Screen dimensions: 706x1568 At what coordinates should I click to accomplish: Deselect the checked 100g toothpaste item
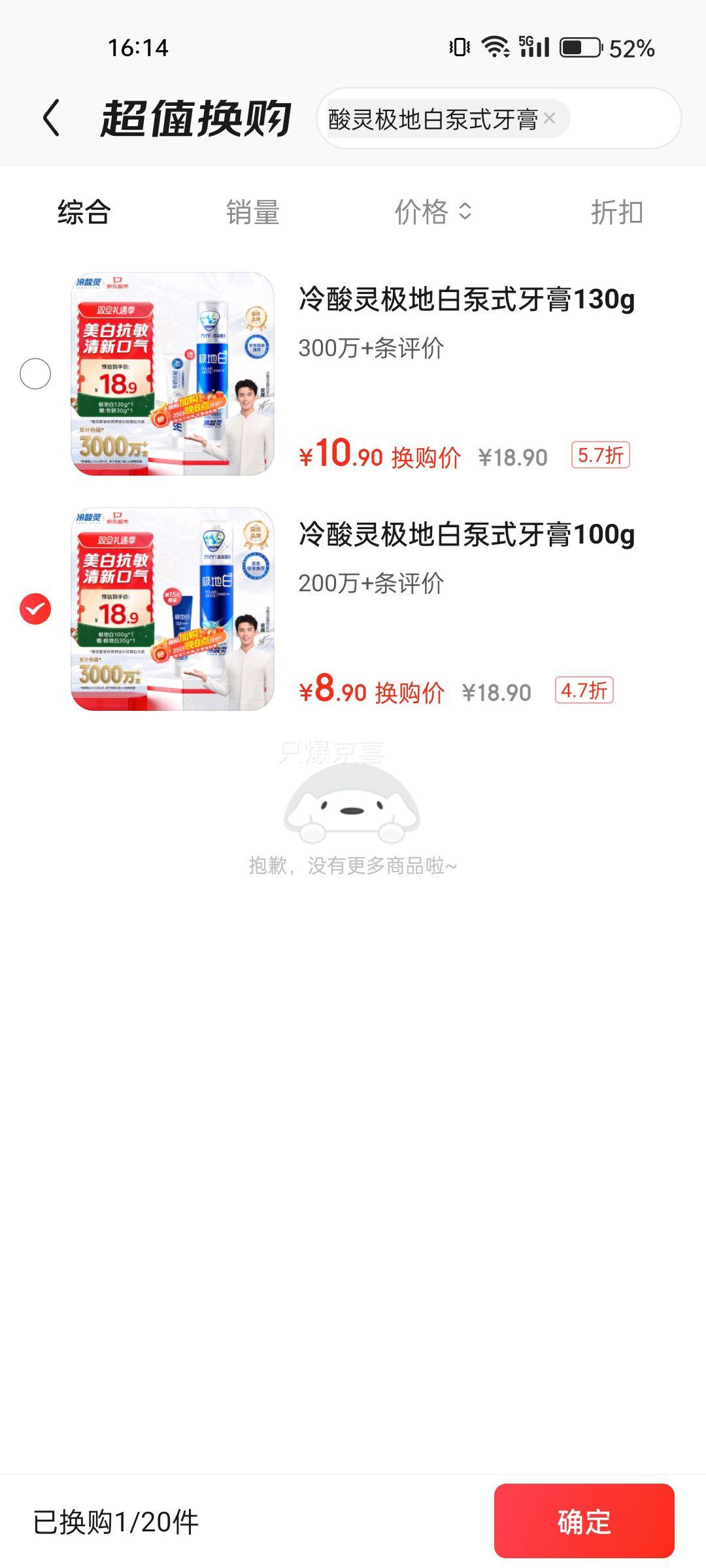[x=37, y=608]
